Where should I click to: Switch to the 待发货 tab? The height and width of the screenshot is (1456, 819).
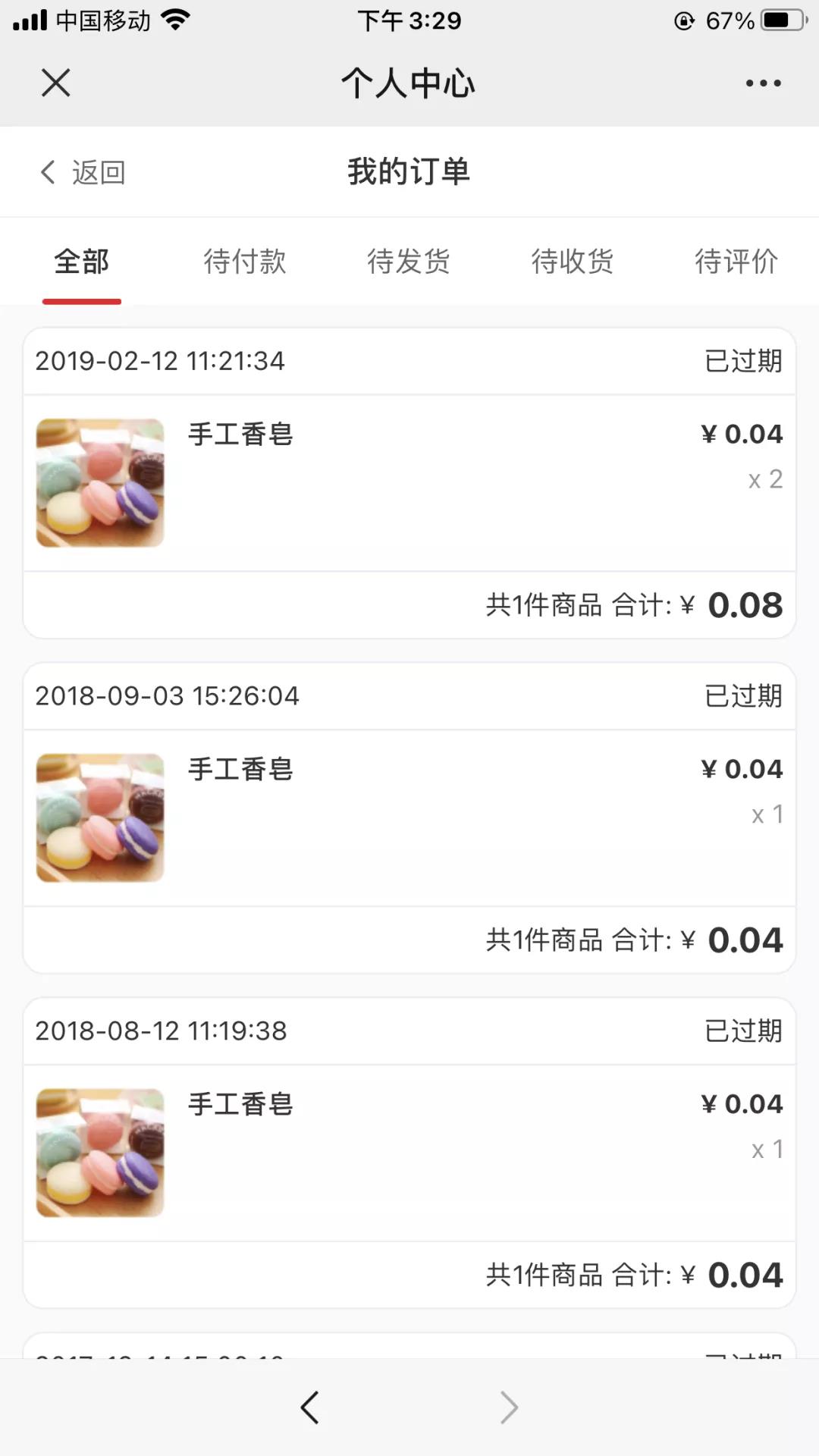(409, 262)
